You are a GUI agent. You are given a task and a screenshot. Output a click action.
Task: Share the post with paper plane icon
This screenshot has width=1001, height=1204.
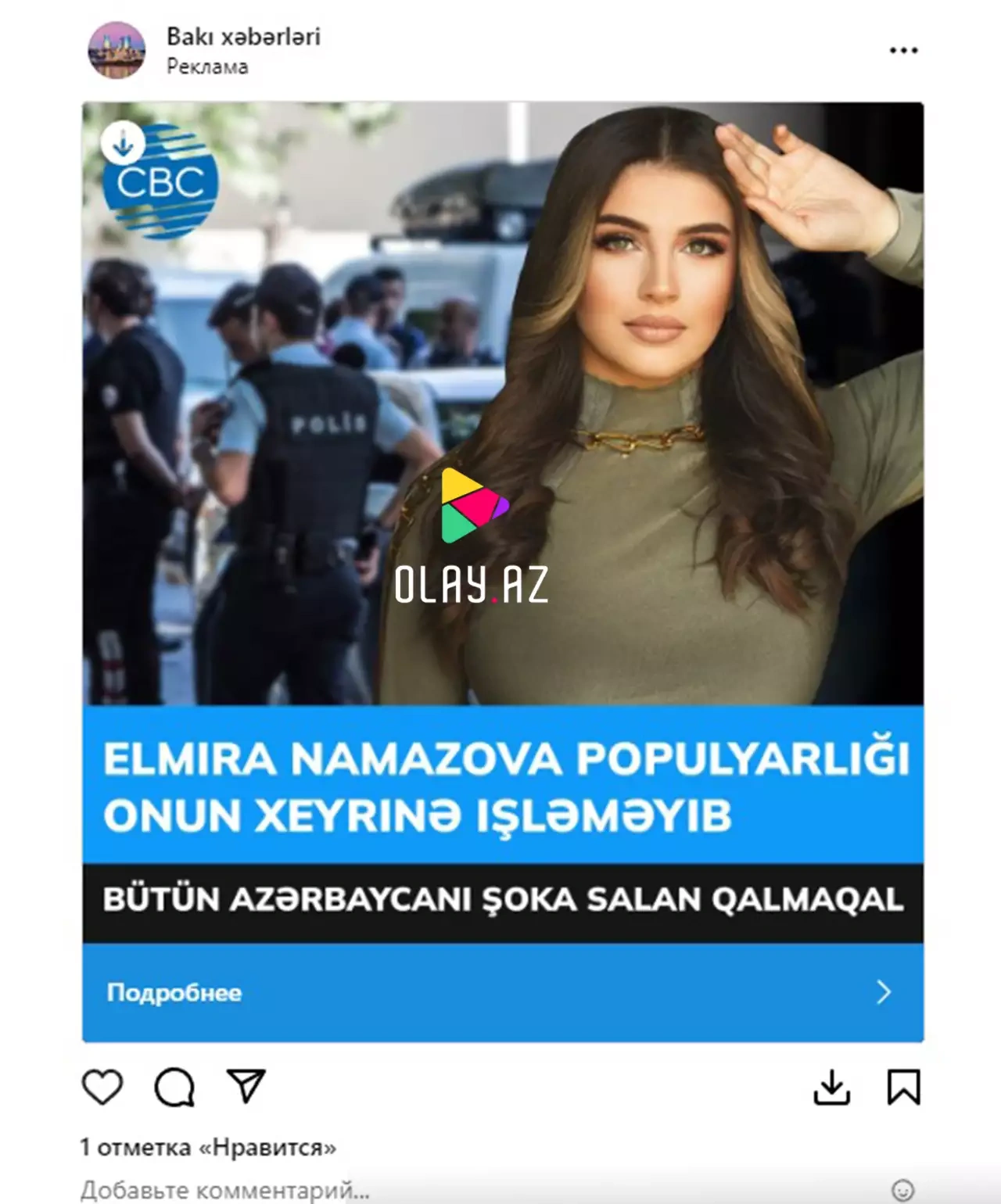coord(246,1086)
